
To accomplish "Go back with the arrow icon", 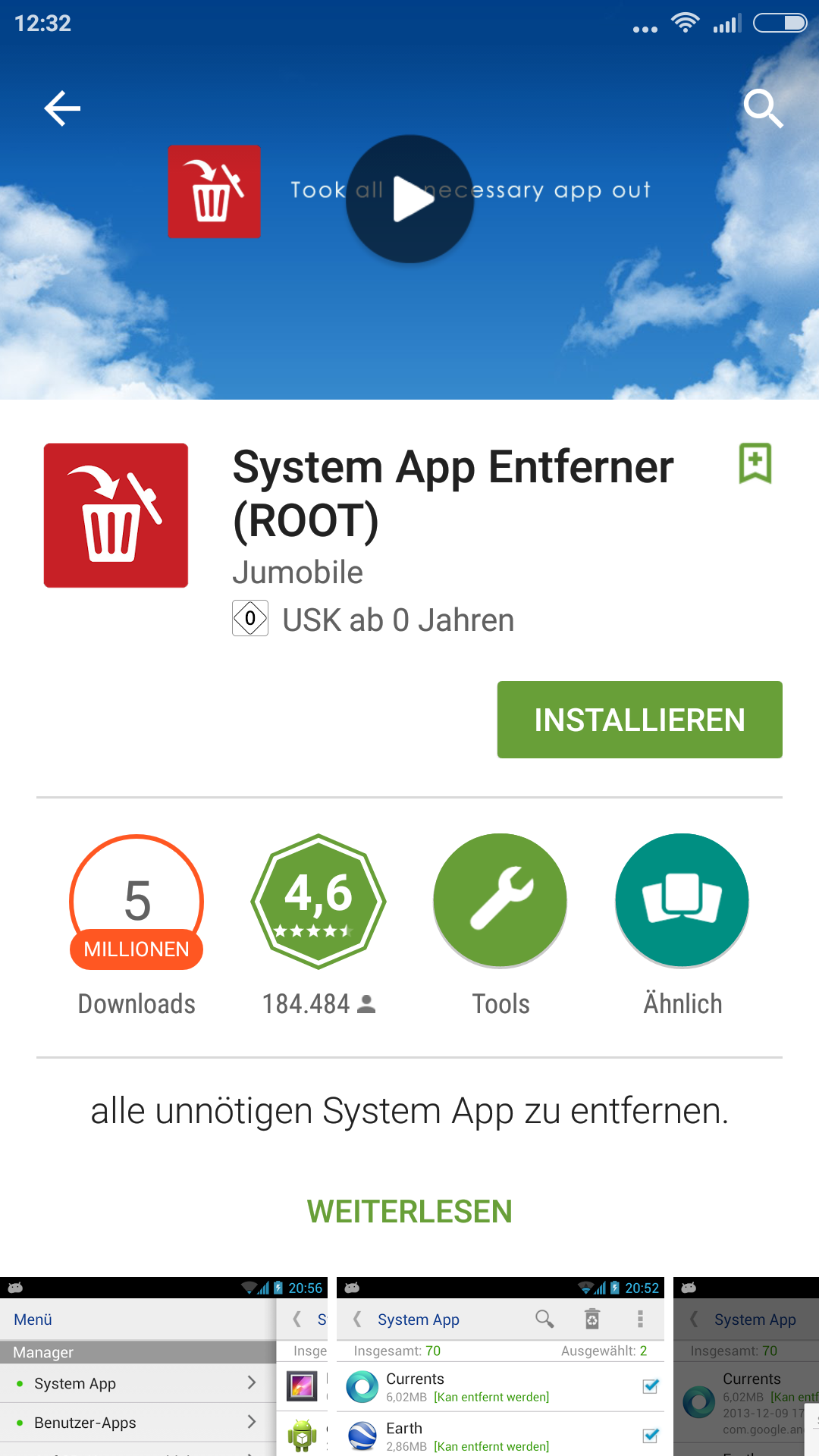I will [x=62, y=108].
